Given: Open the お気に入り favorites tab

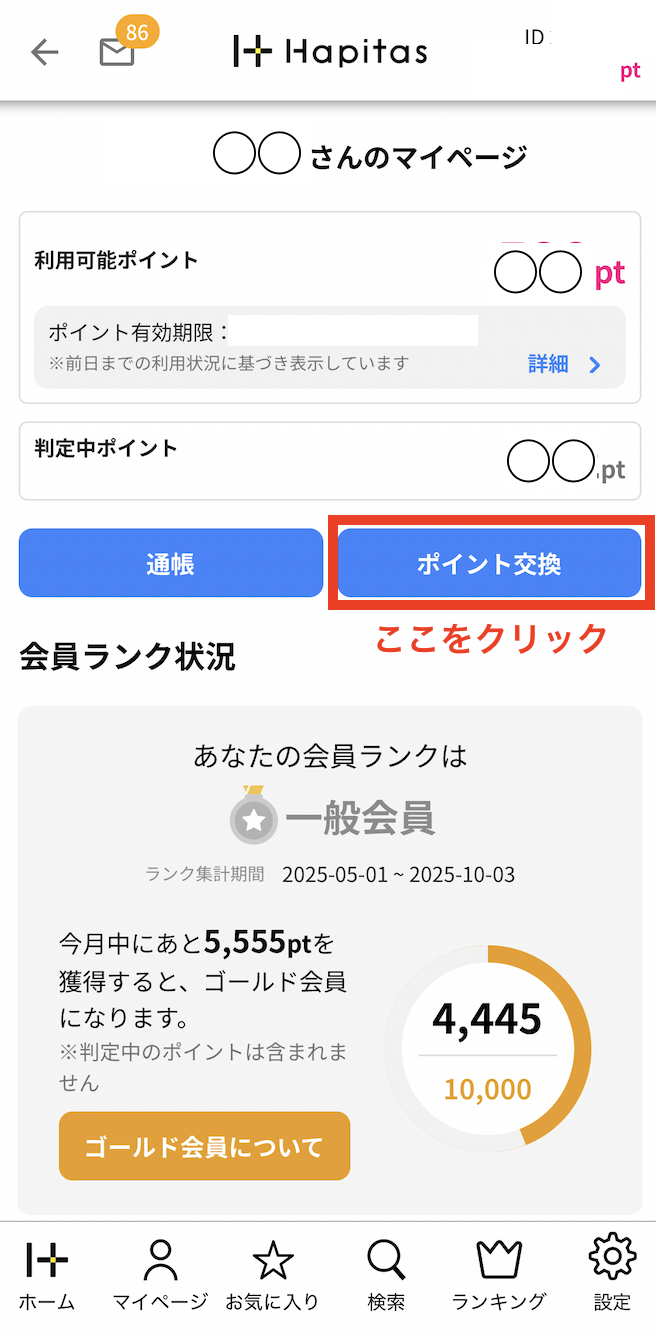Looking at the screenshot, I should 272,1274.
